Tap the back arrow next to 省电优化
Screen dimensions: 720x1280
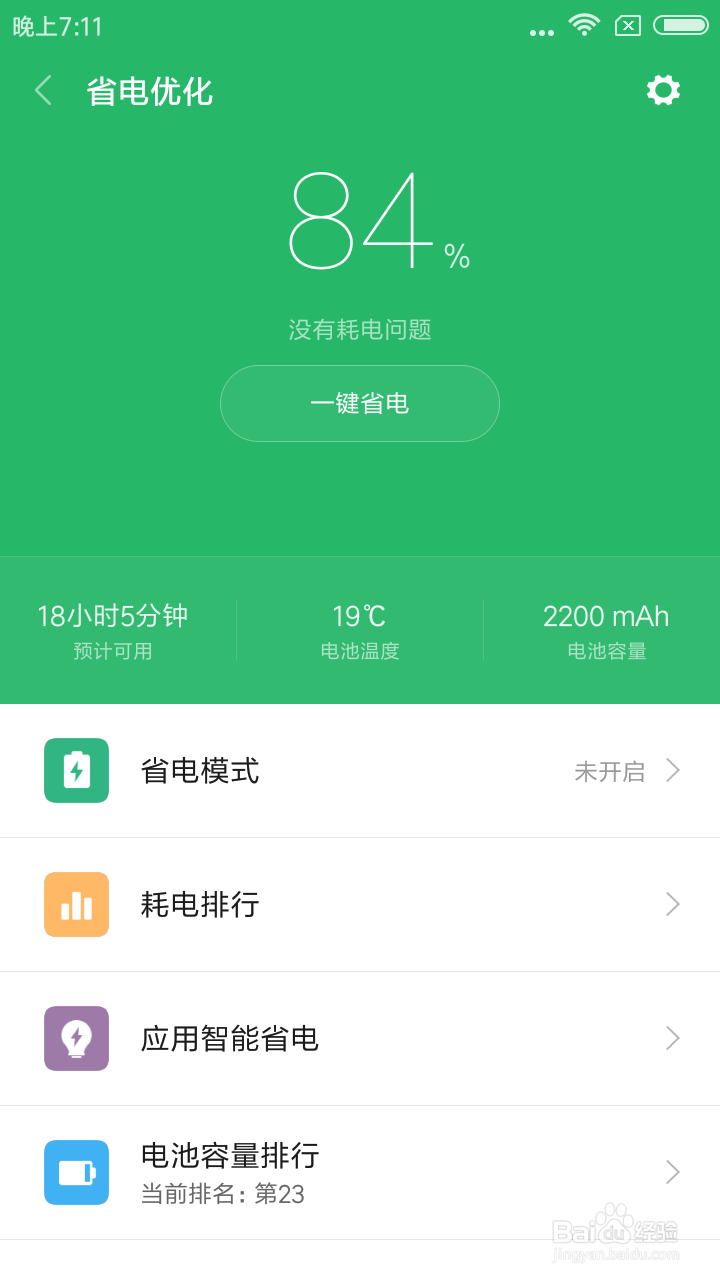[x=42, y=90]
